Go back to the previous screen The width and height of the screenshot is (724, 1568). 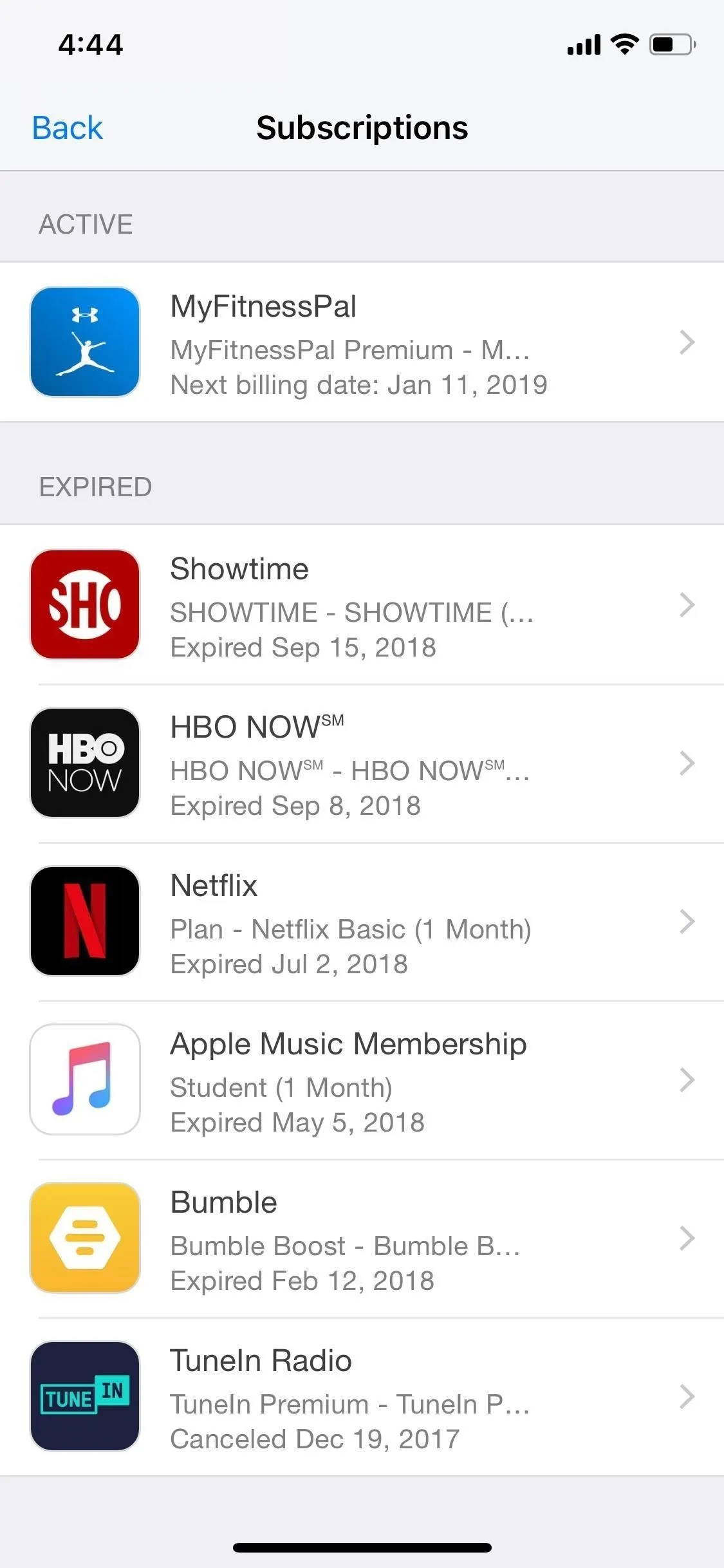(x=67, y=127)
